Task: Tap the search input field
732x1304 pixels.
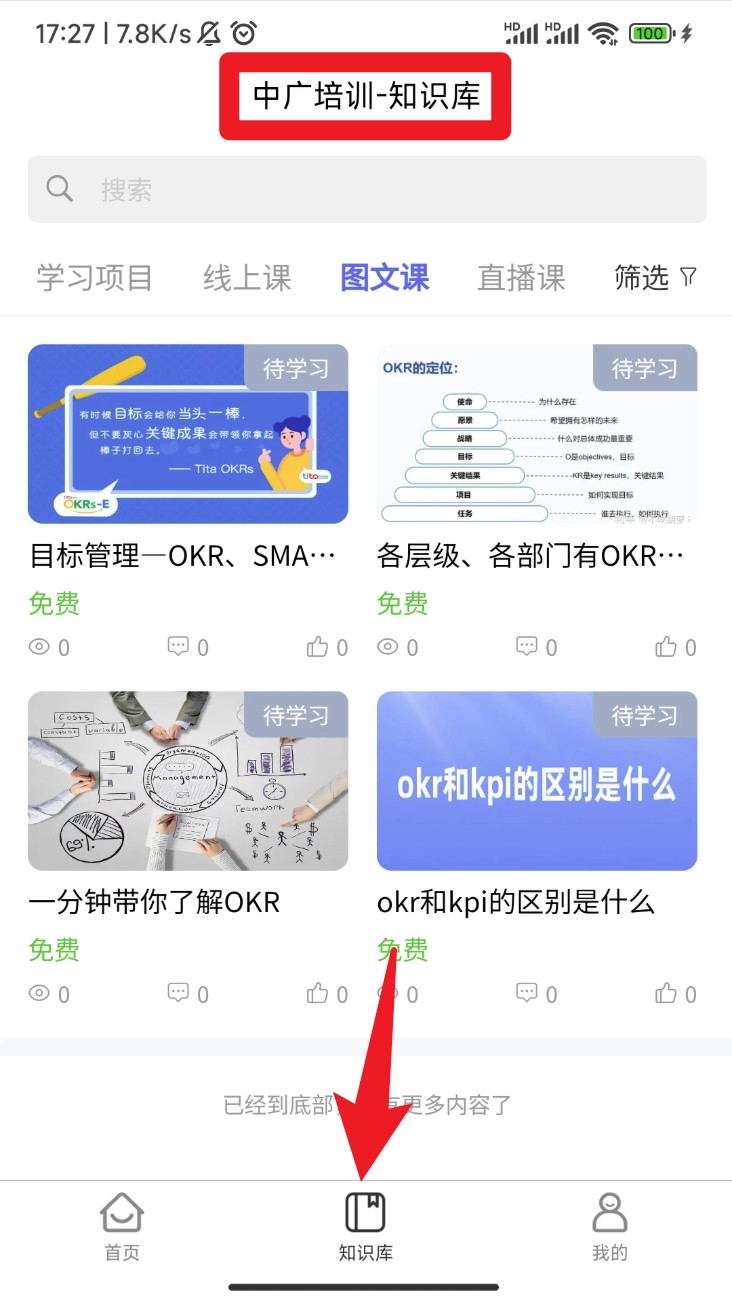Action: coord(366,188)
